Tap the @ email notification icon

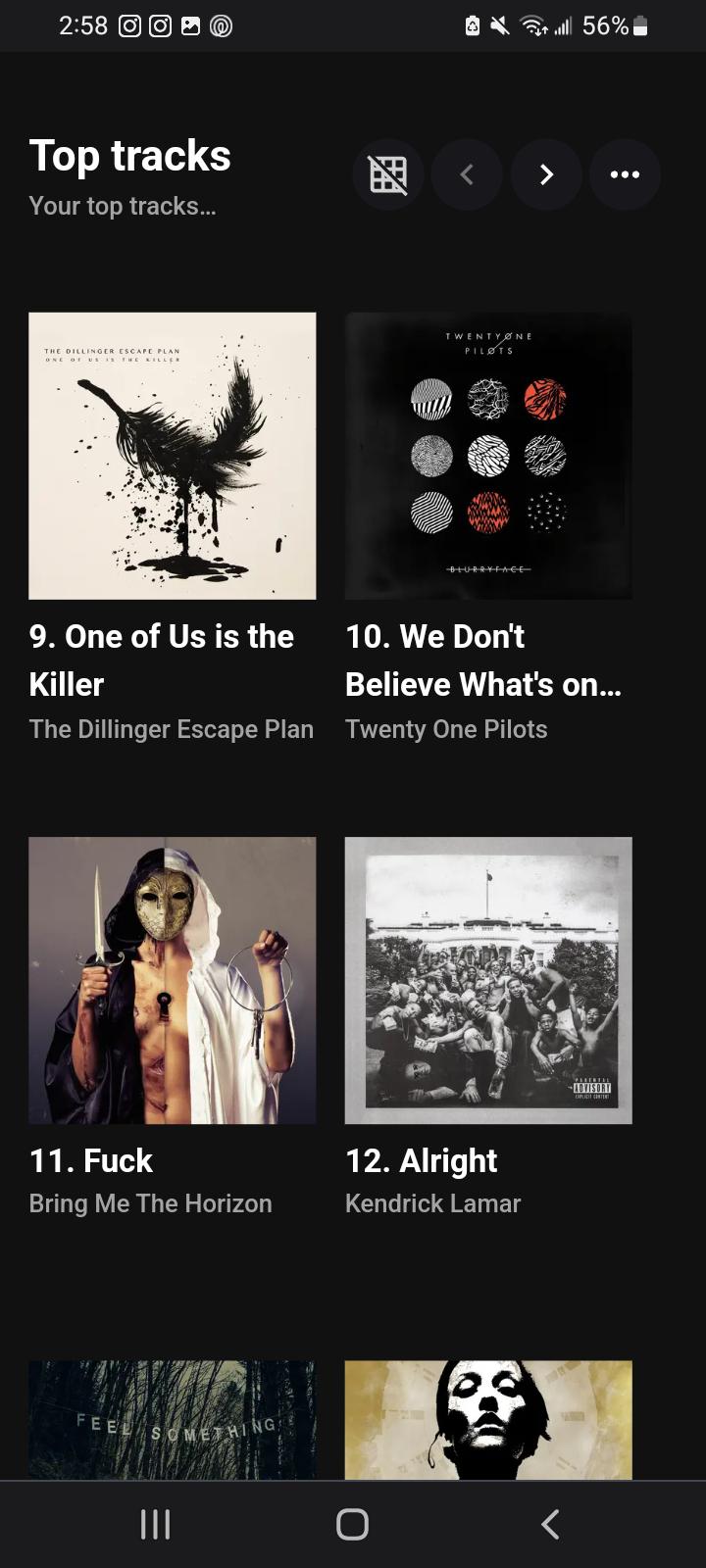[220, 24]
